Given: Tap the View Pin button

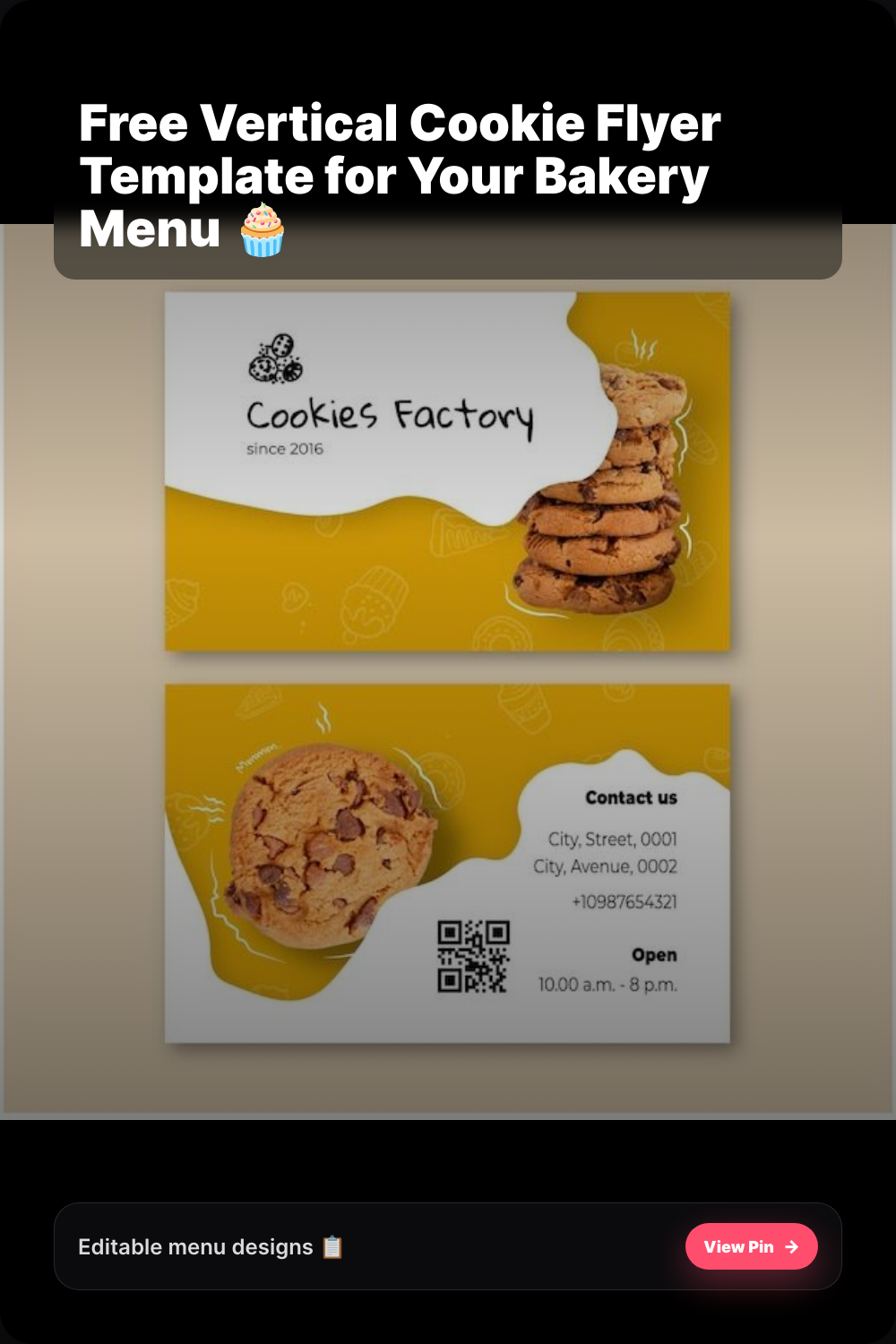Looking at the screenshot, I should click(x=751, y=1246).
